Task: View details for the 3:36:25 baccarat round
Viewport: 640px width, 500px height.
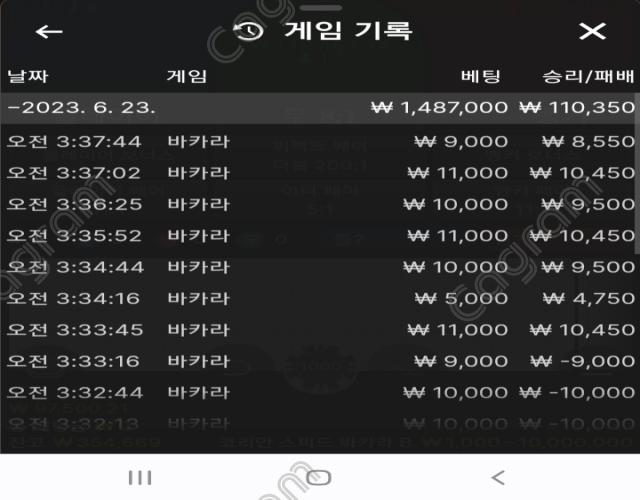Action: tap(320, 204)
